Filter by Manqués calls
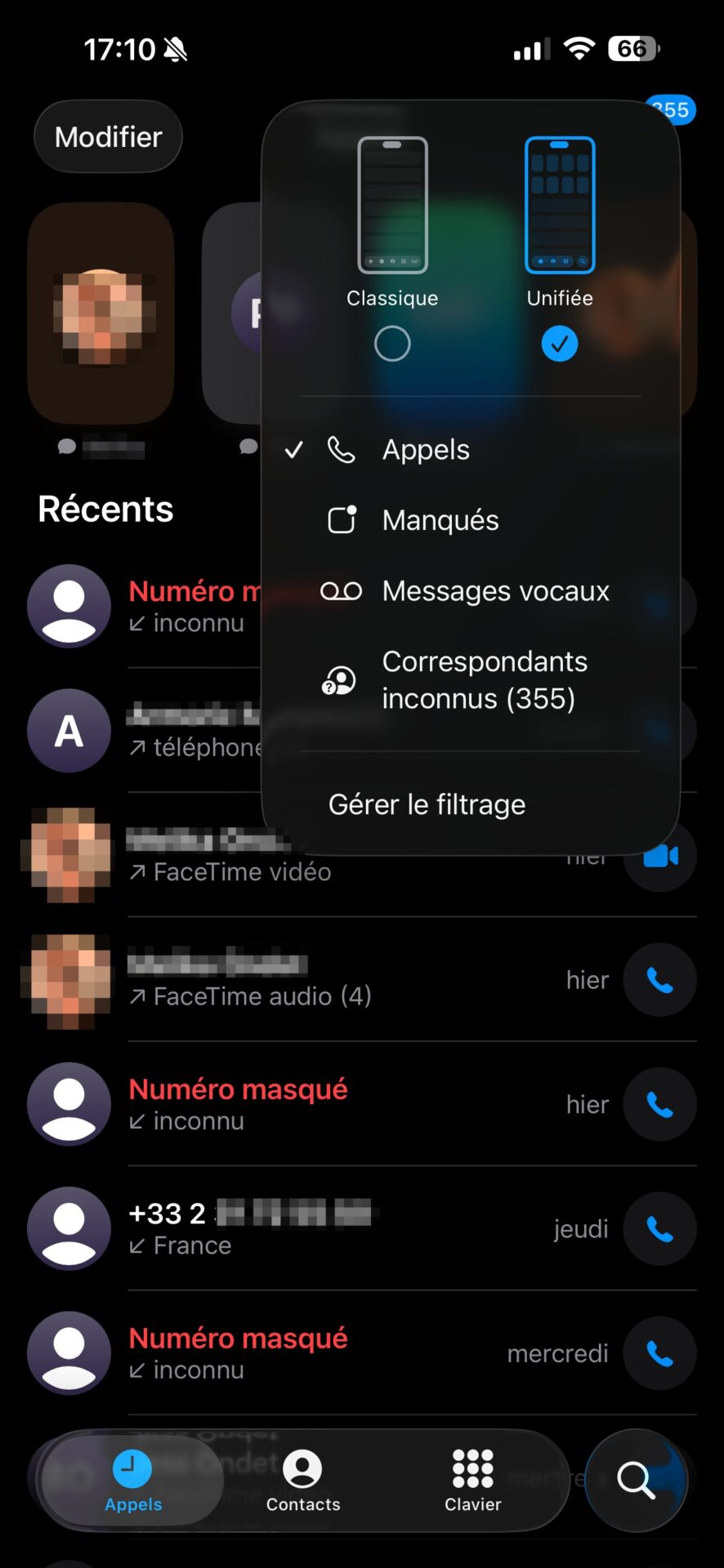The height and width of the screenshot is (1568, 724). [471, 520]
